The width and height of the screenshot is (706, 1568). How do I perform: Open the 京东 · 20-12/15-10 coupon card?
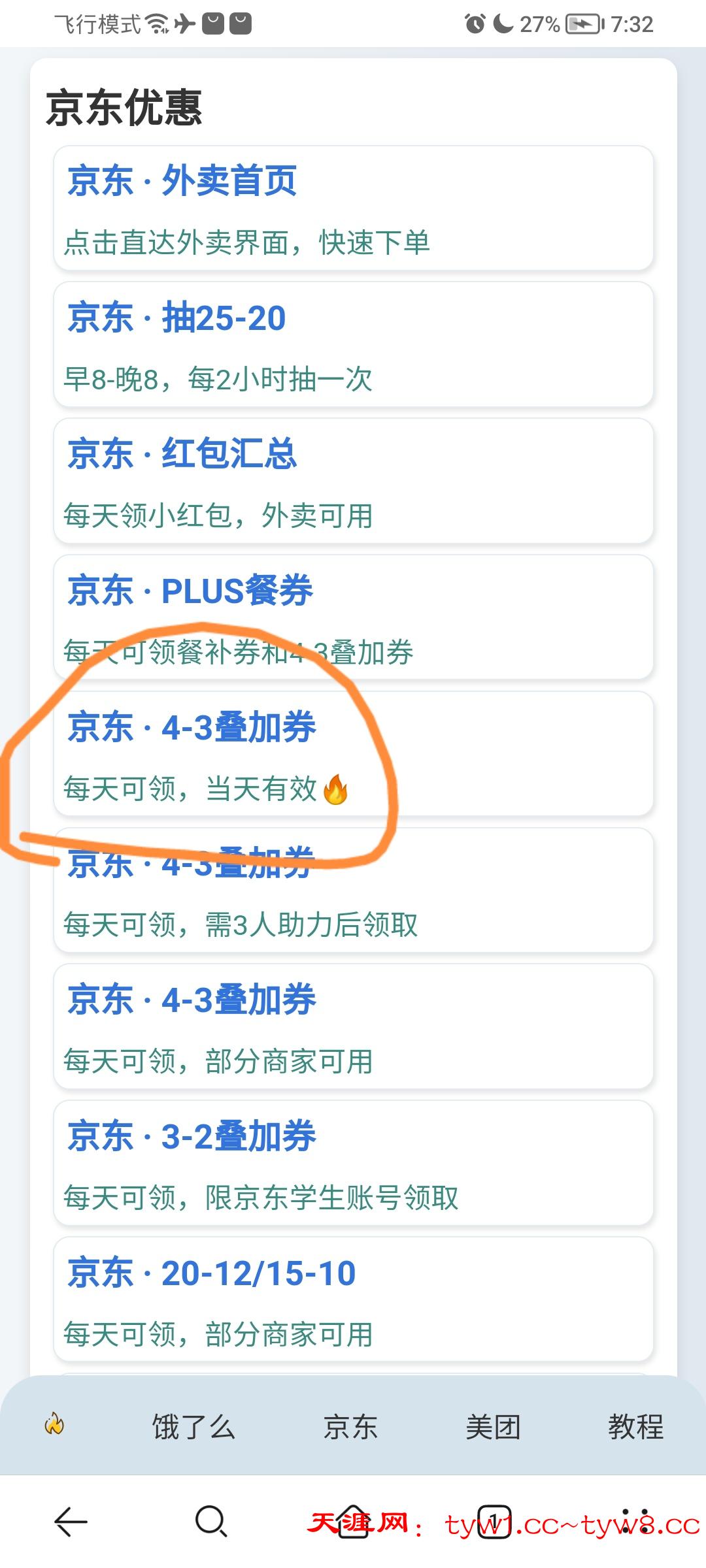353,1299
